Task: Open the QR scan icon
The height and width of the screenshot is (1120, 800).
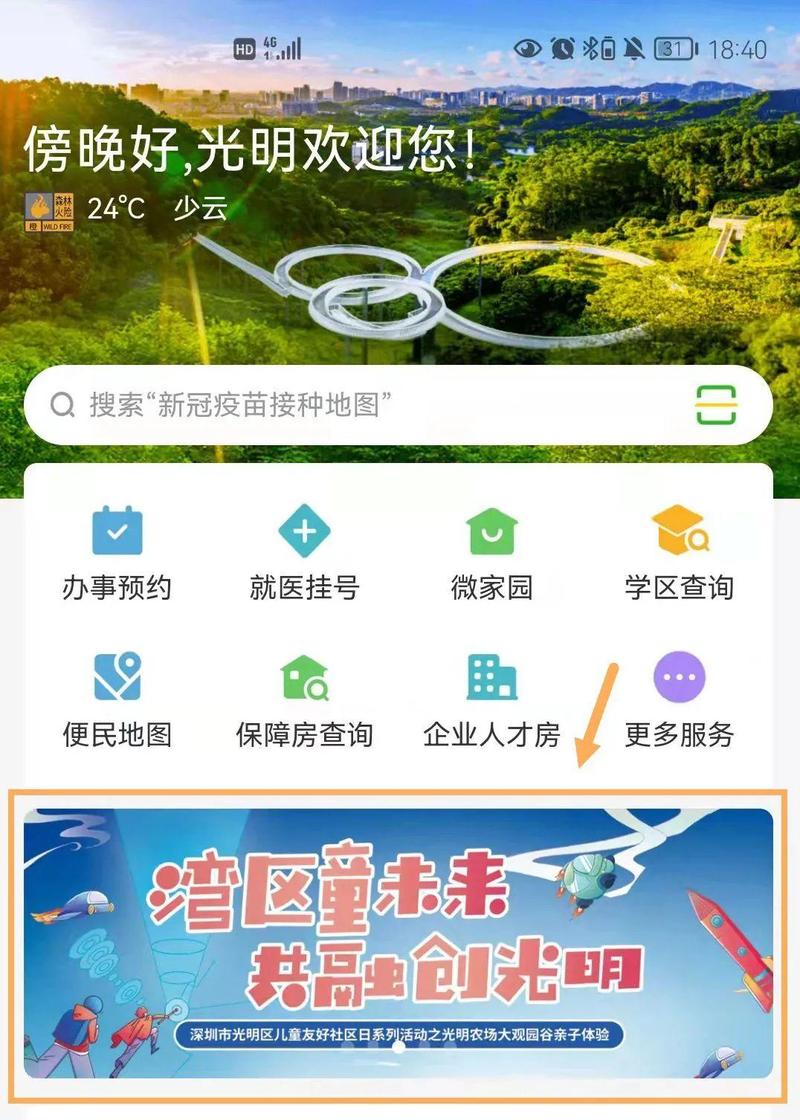Action: 715,404
